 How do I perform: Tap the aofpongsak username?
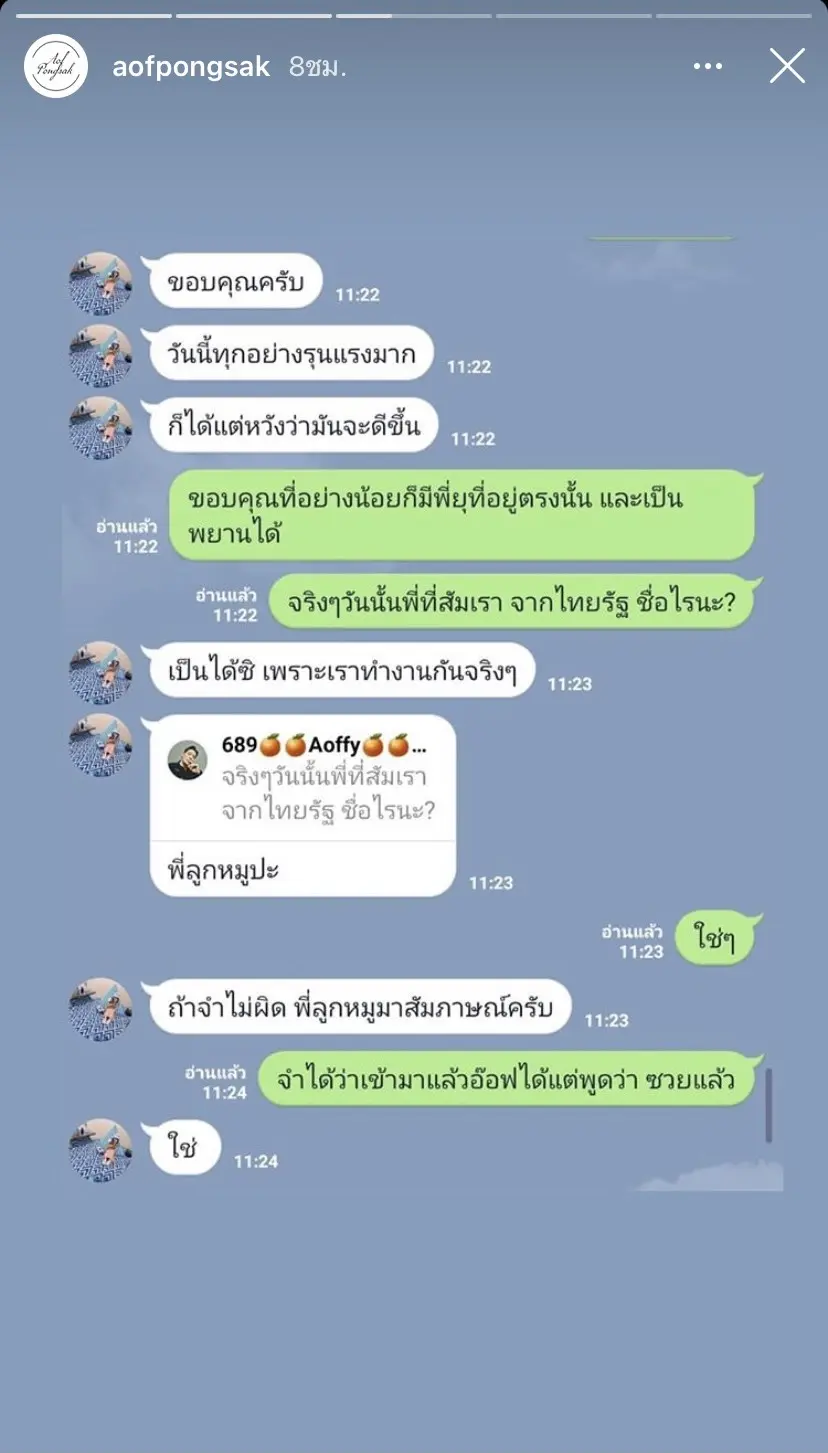[191, 67]
